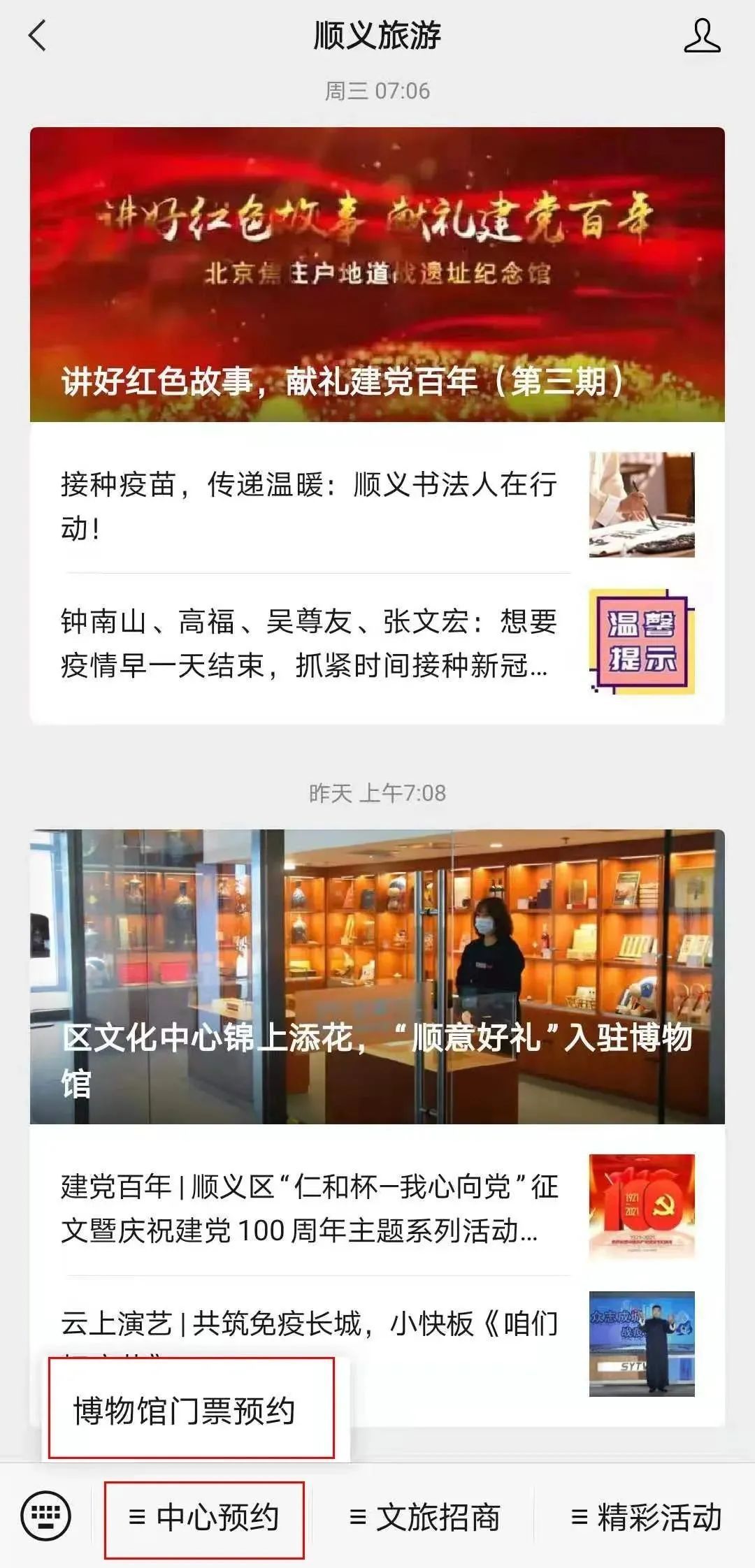Expand the 精彩活动 menu
Screen dimensions: 755x1568
point(646,1517)
